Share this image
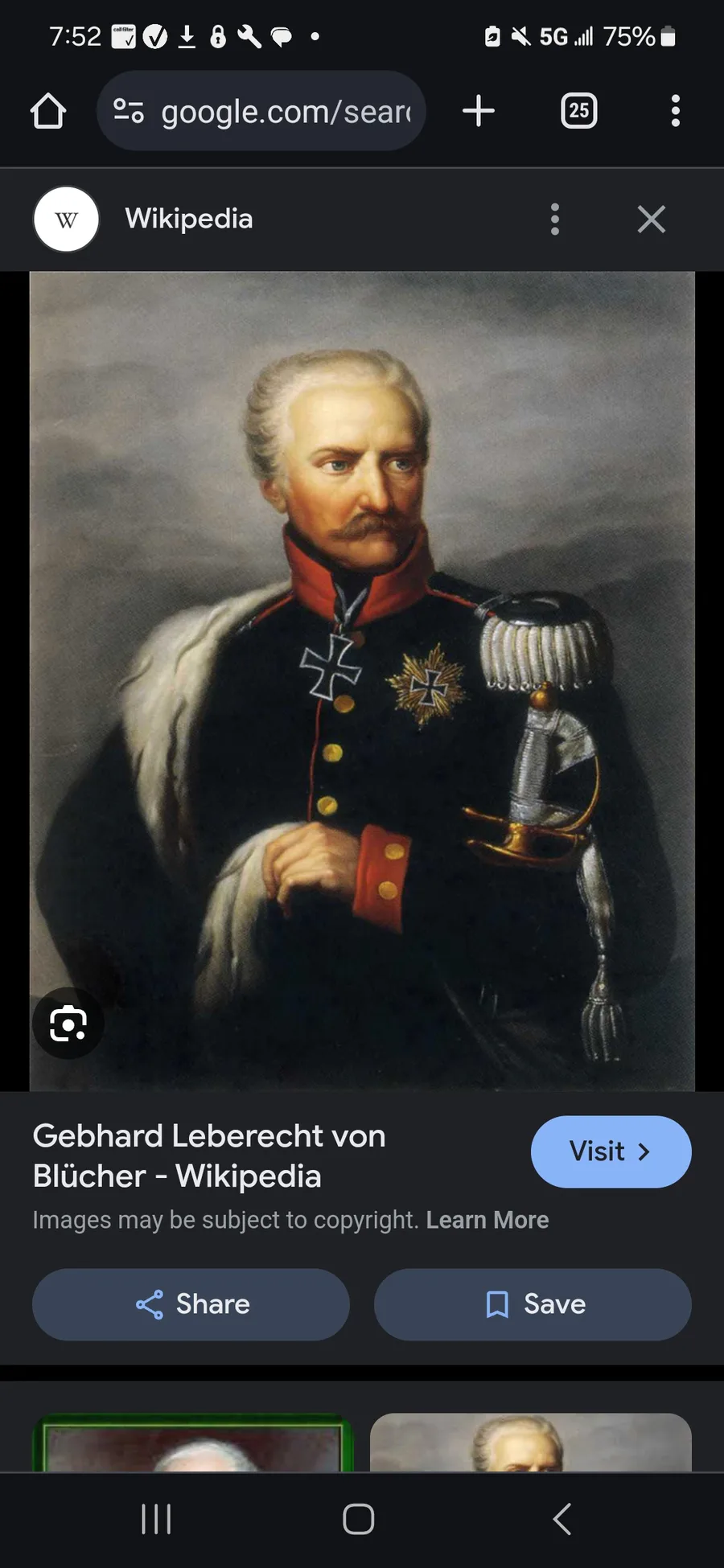The image size is (724, 1568). [x=191, y=1303]
